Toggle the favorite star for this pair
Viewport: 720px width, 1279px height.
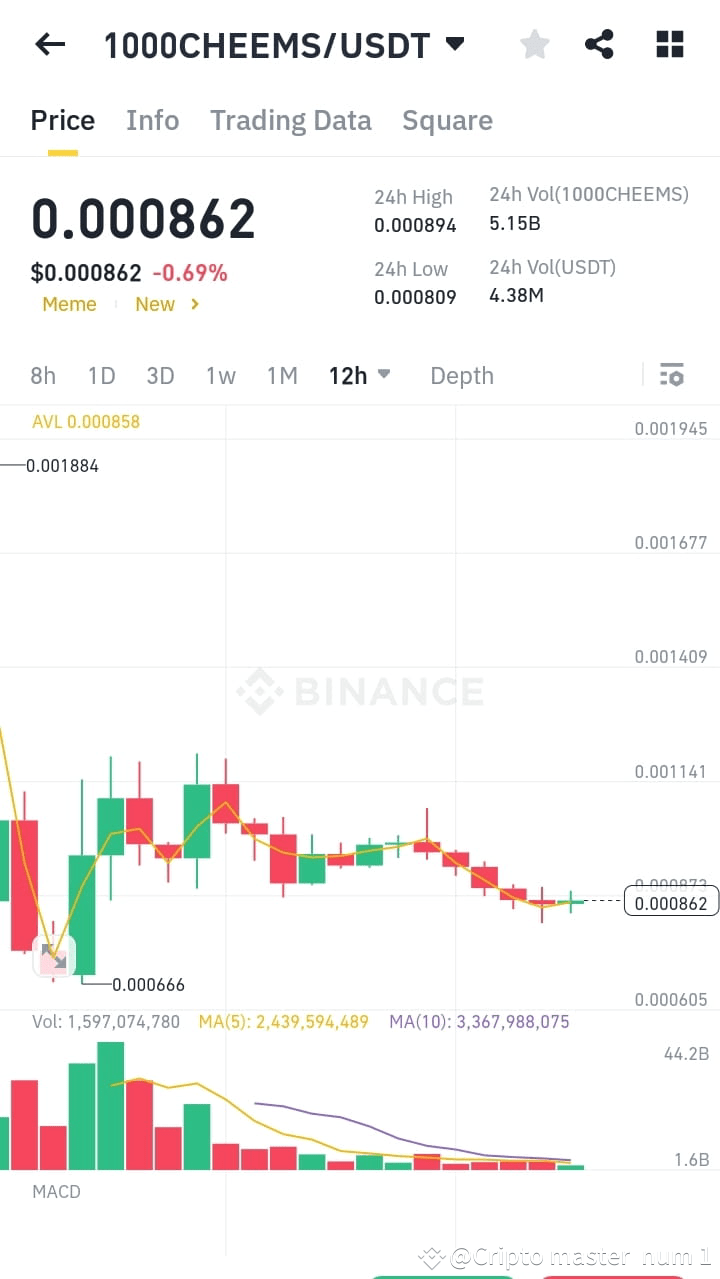(x=534, y=44)
